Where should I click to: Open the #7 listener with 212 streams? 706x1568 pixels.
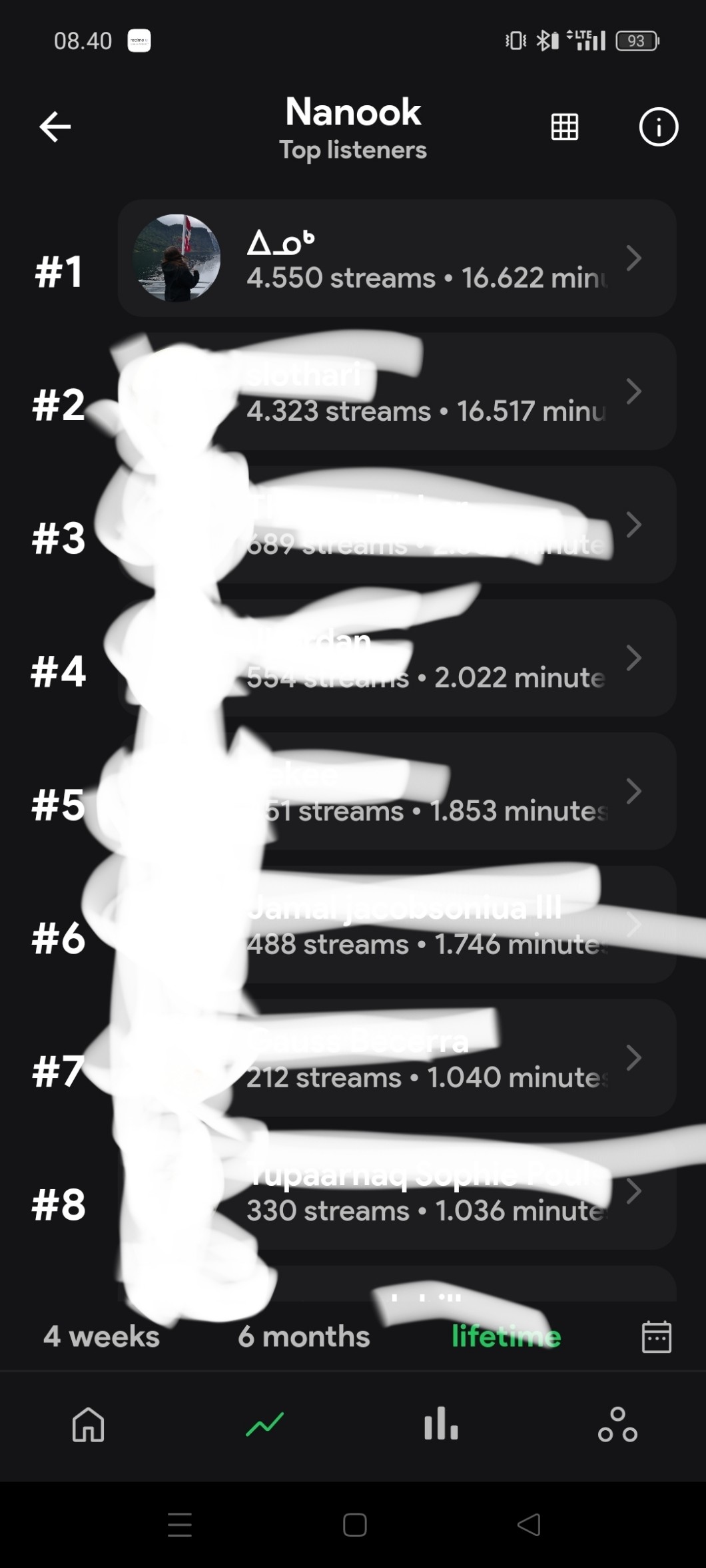point(397,1057)
